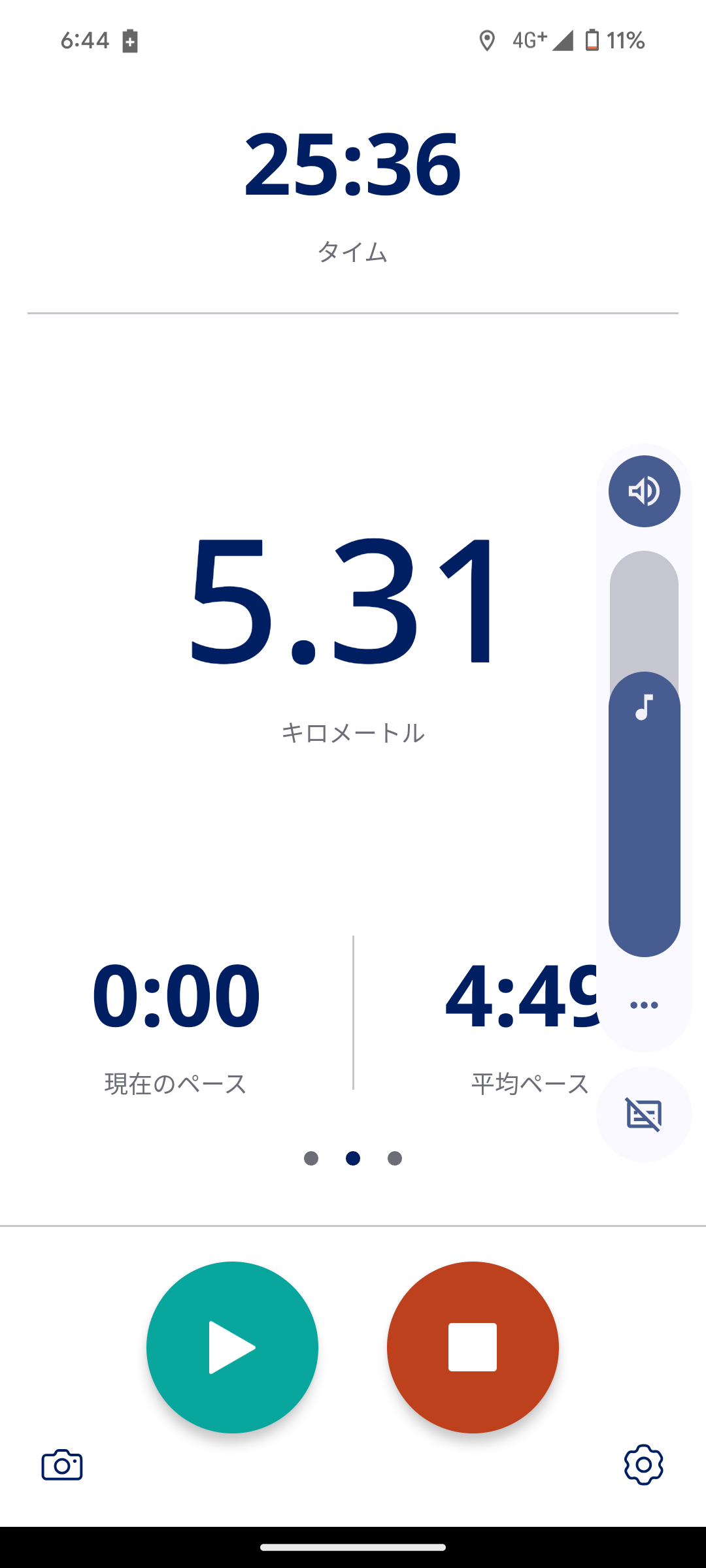Tap the speaker icon to mute
The height and width of the screenshot is (1568, 706).
tap(644, 491)
